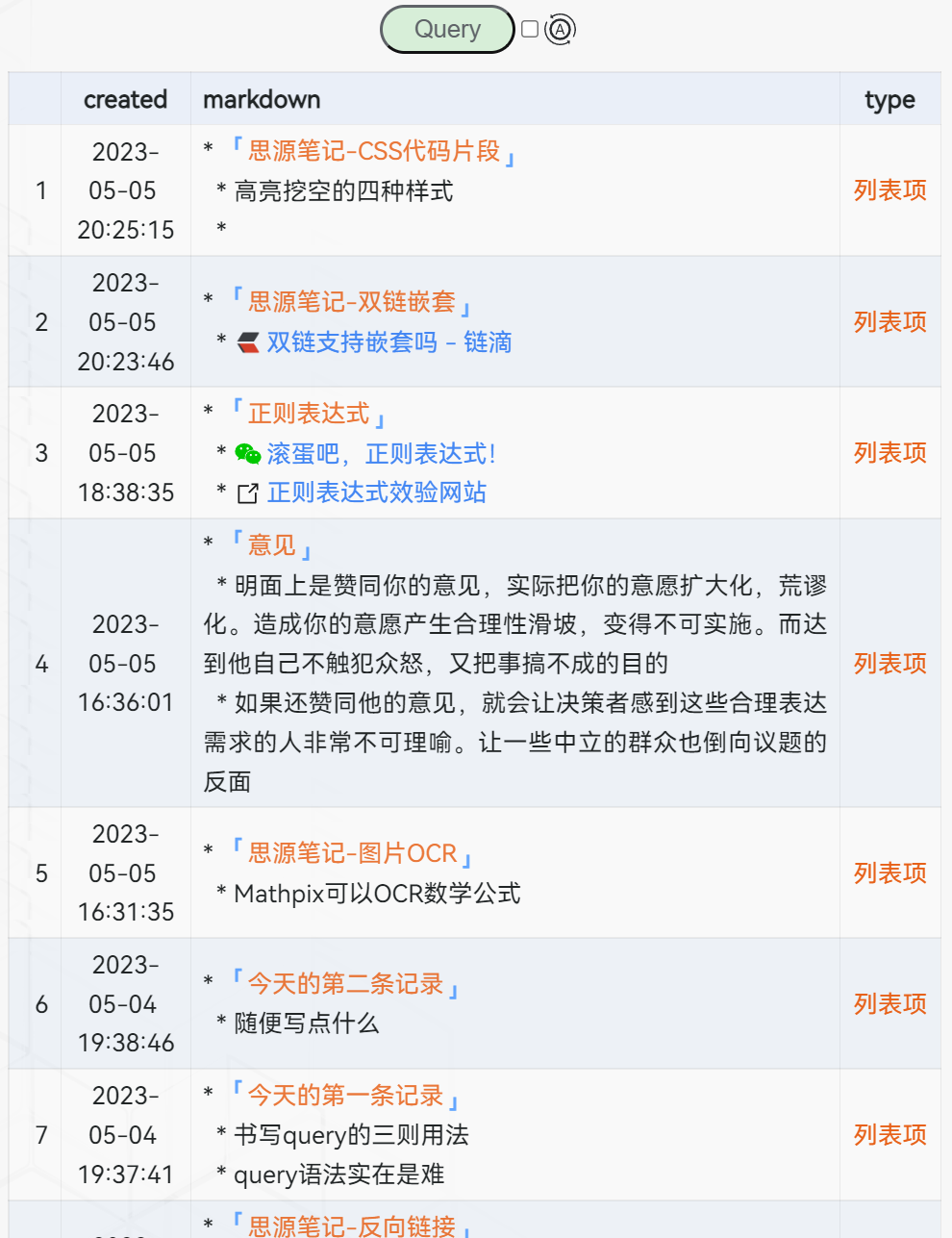Open the 意见 block reference
This screenshot has height=1238, width=952.
(x=271, y=545)
